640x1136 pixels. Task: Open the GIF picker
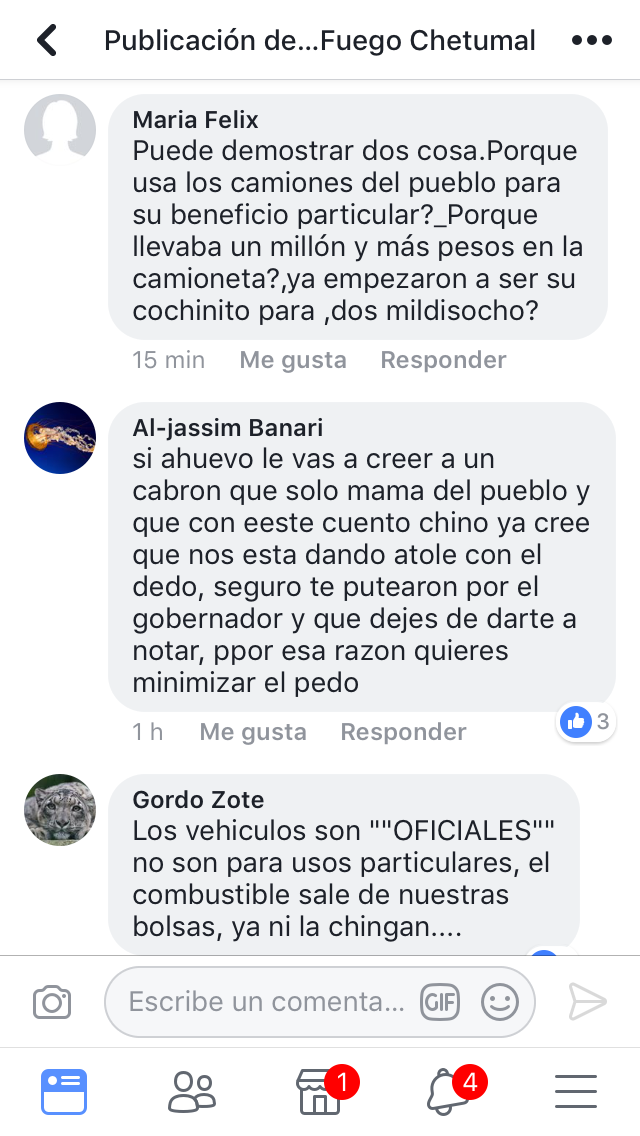440,1002
